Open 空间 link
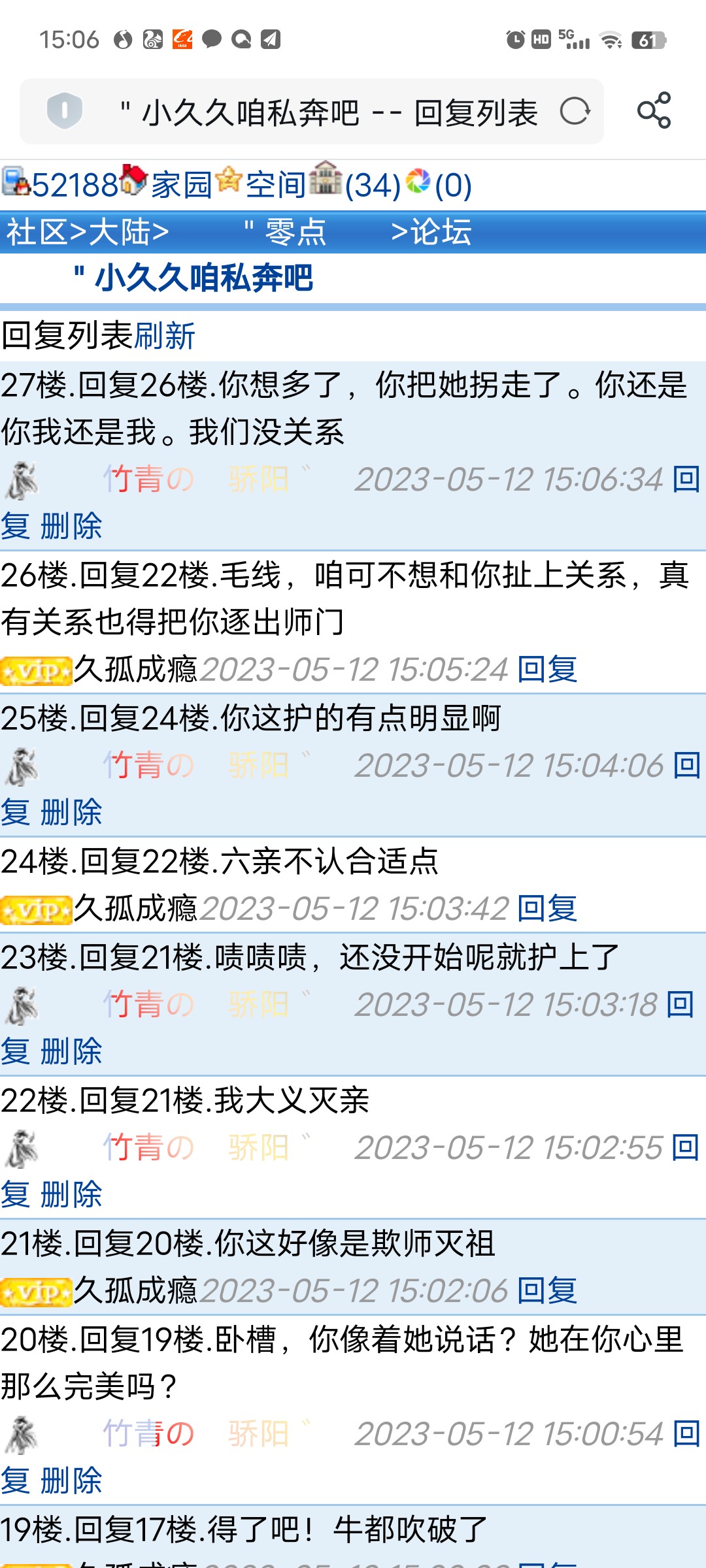706x1568 pixels. (x=275, y=185)
